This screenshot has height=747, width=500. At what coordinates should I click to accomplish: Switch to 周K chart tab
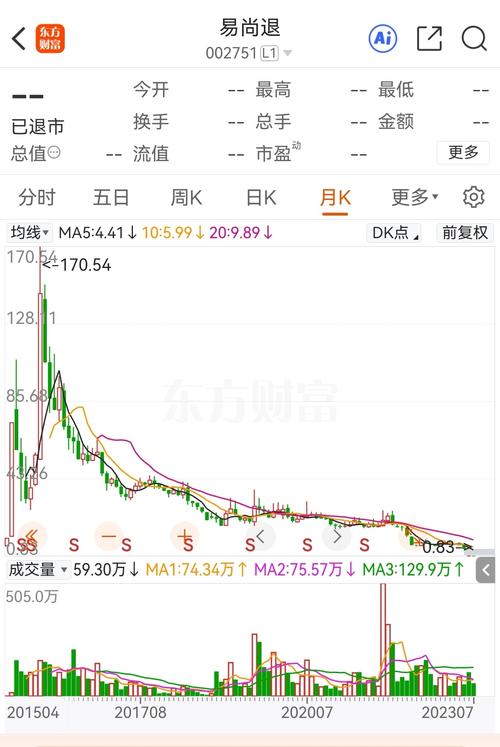point(186,197)
